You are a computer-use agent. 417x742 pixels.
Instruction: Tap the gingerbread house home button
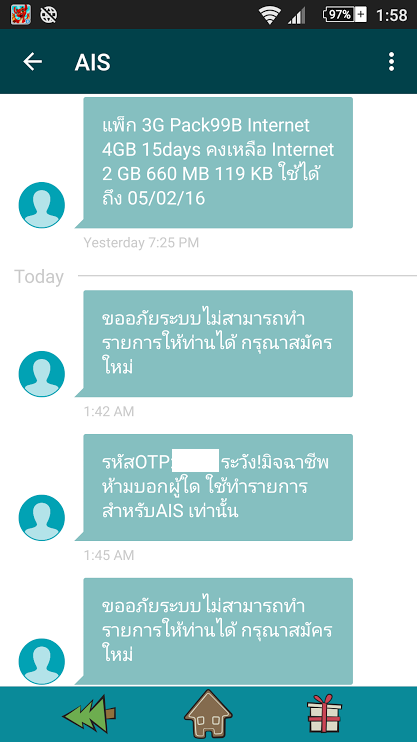point(208,715)
